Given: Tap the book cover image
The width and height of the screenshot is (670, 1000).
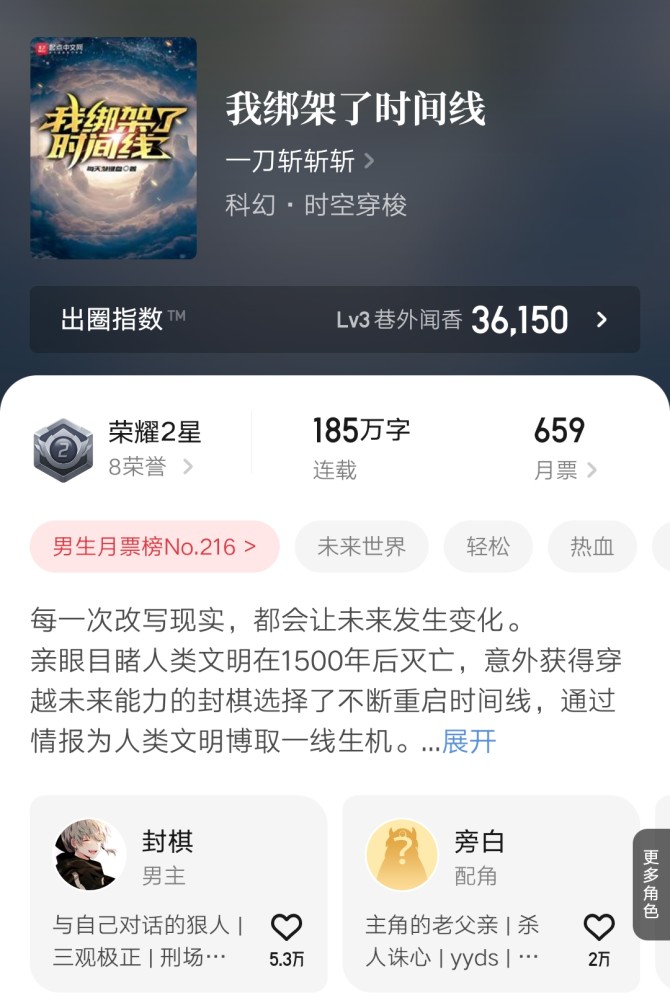Looking at the screenshot, I should (x=113, y=148).
